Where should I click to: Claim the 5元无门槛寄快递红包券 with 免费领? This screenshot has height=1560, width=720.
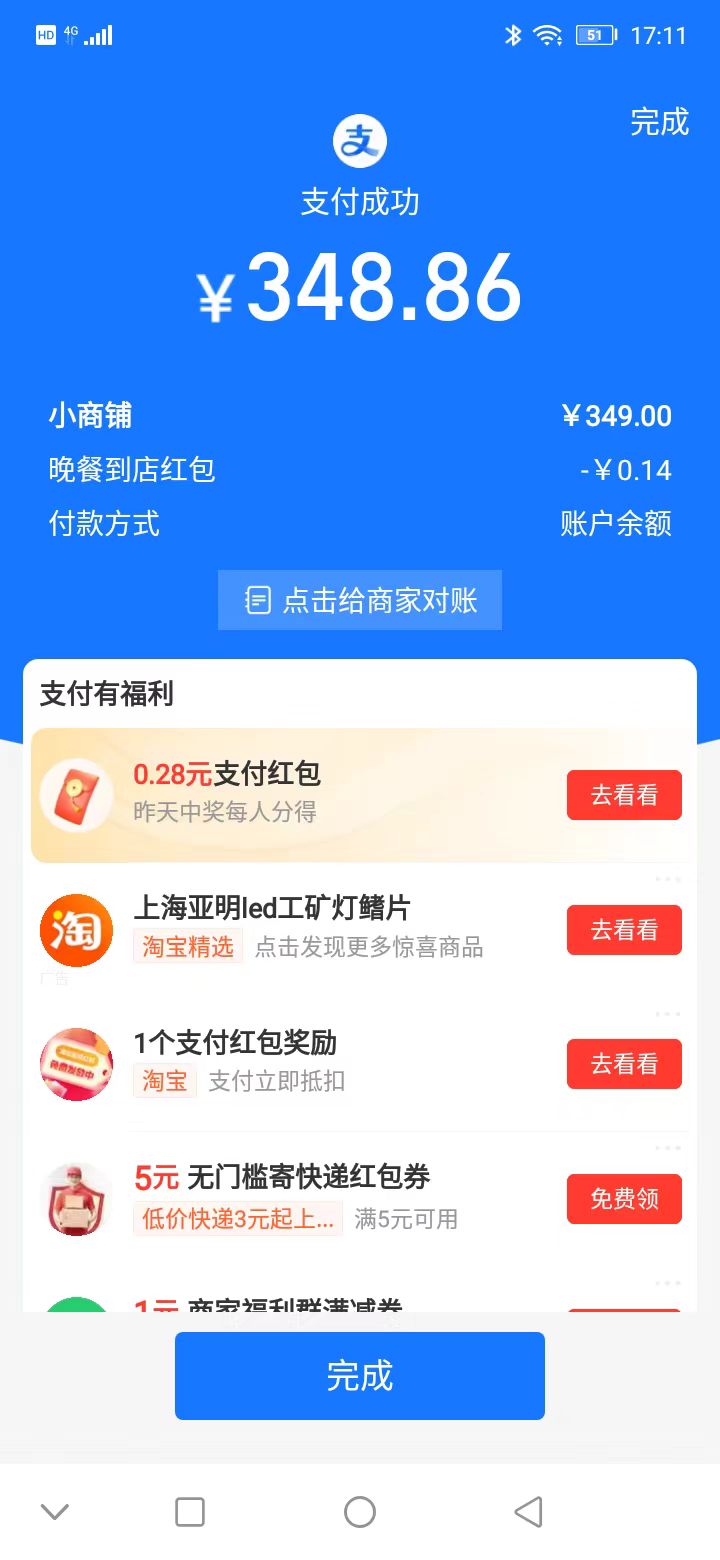[624, 1198]
